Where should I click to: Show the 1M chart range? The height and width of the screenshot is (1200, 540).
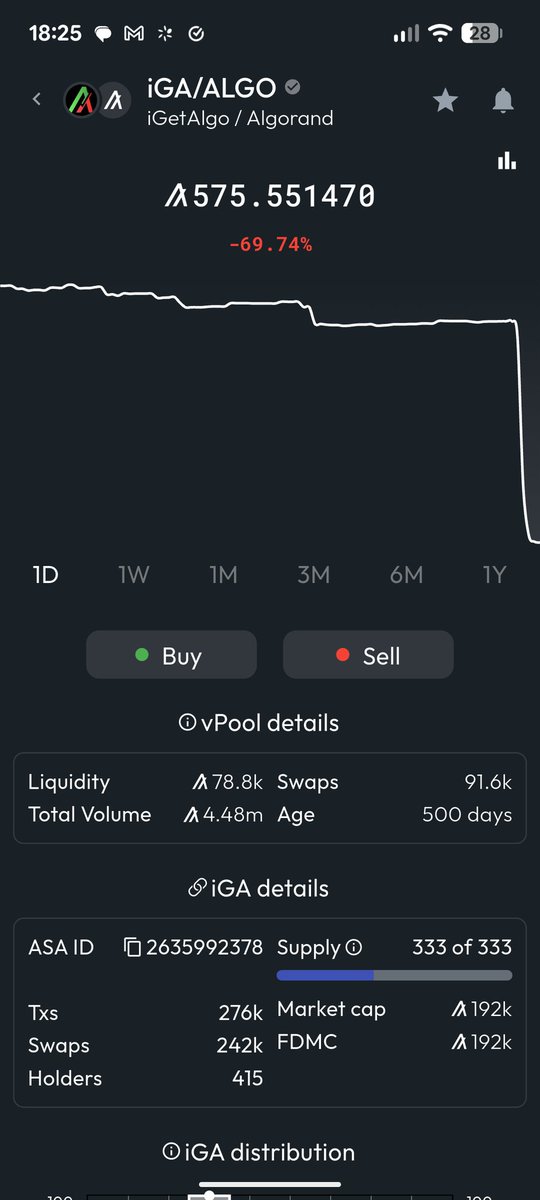point(223,575)
